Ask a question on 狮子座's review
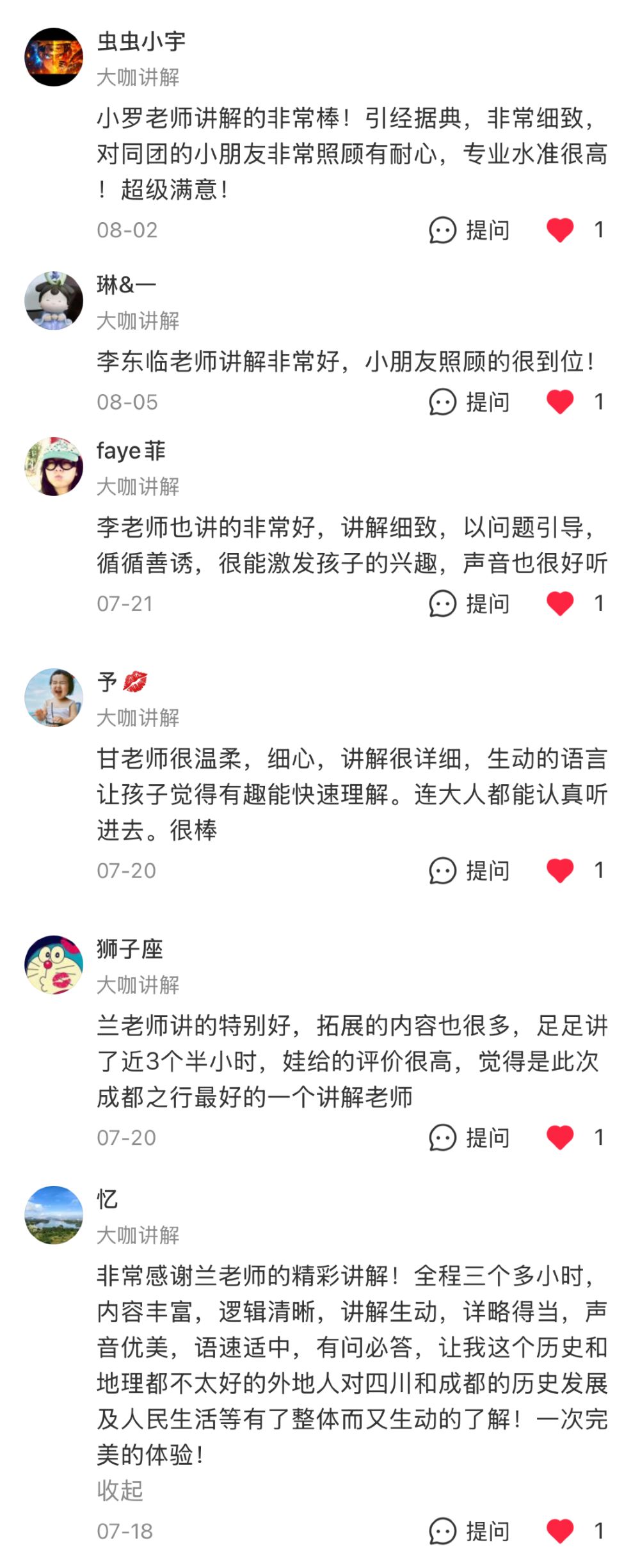640x1568 pixels. [469, 1137]
